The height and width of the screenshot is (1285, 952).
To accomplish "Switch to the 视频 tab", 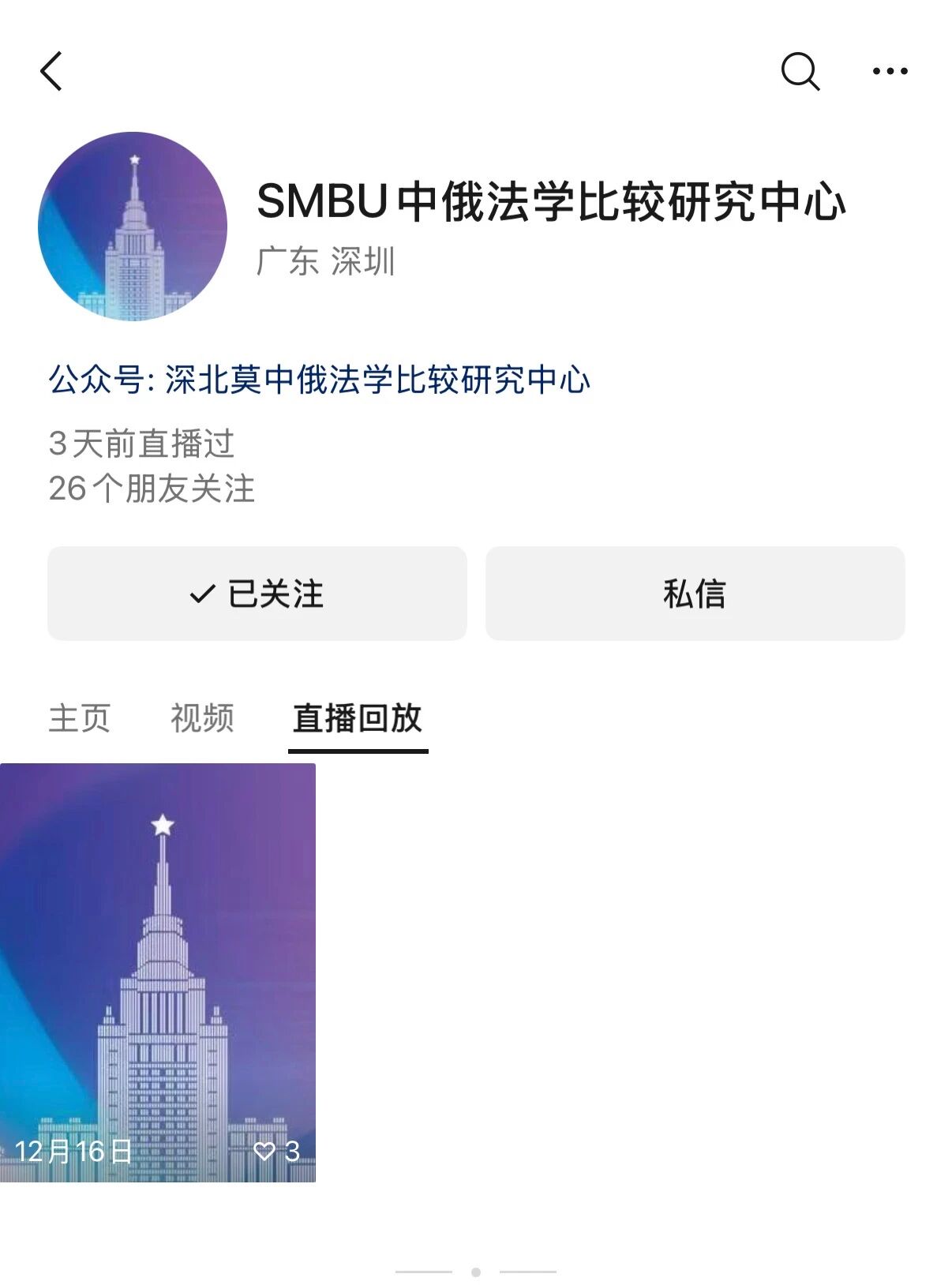I will [x=202, y=718].
